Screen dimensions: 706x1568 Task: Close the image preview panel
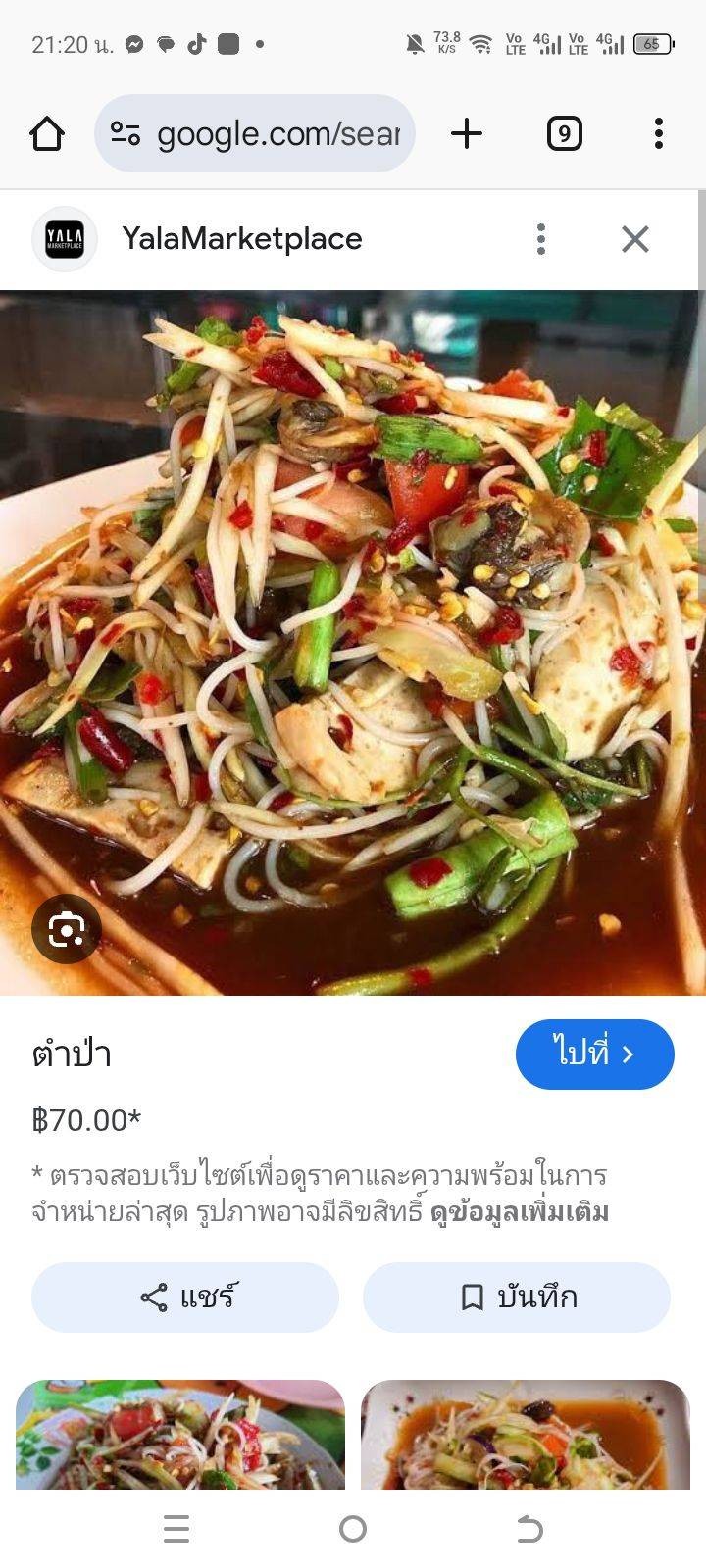click(x=634, y=239)
